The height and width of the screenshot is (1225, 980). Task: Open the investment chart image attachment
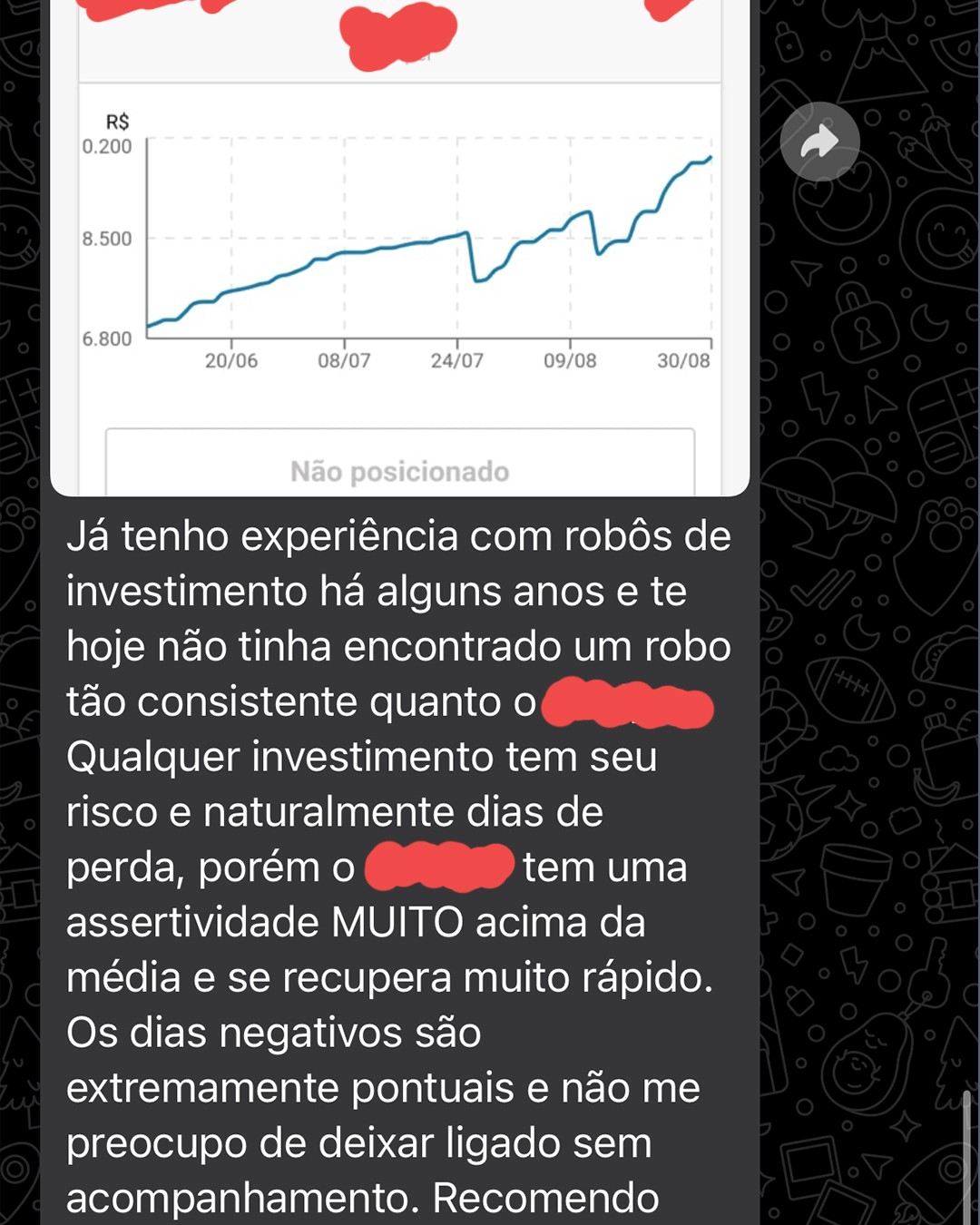tap(400, 247)
